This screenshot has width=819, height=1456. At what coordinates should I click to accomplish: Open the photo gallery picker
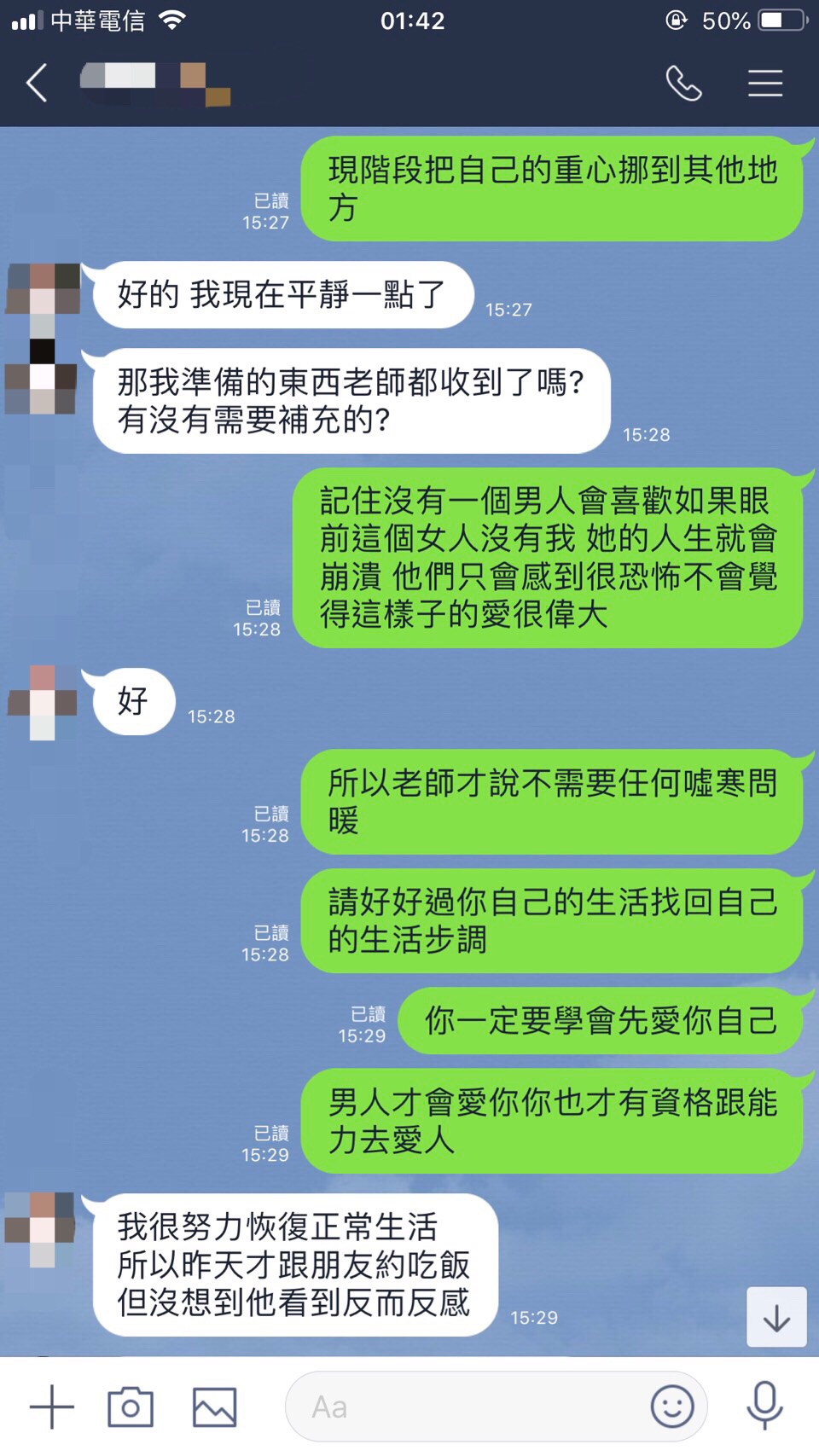coord(214,1407)
